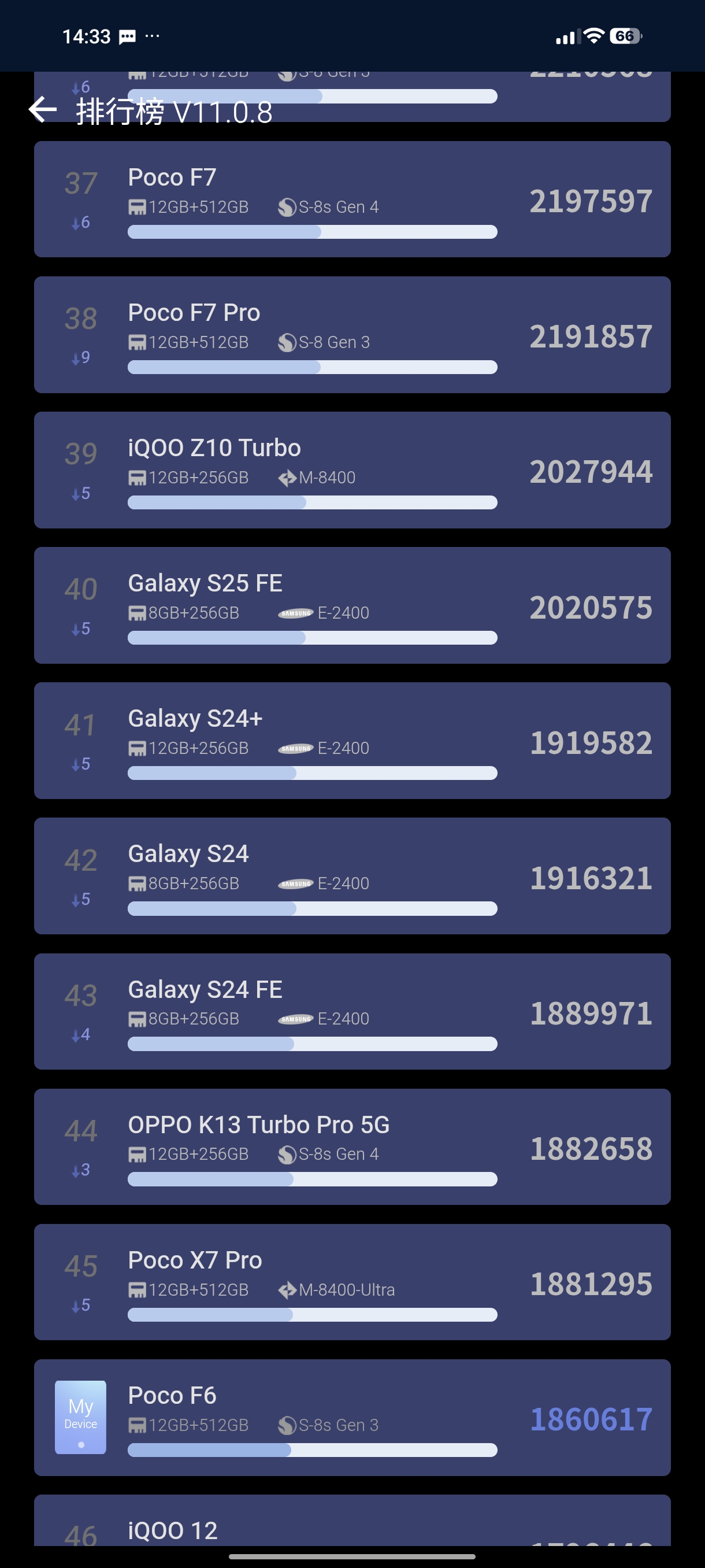The height and width of the screenshot is (1568, 705).
Task: Open the Galaxy S24+ entry
Action: (x=352, y=740)
